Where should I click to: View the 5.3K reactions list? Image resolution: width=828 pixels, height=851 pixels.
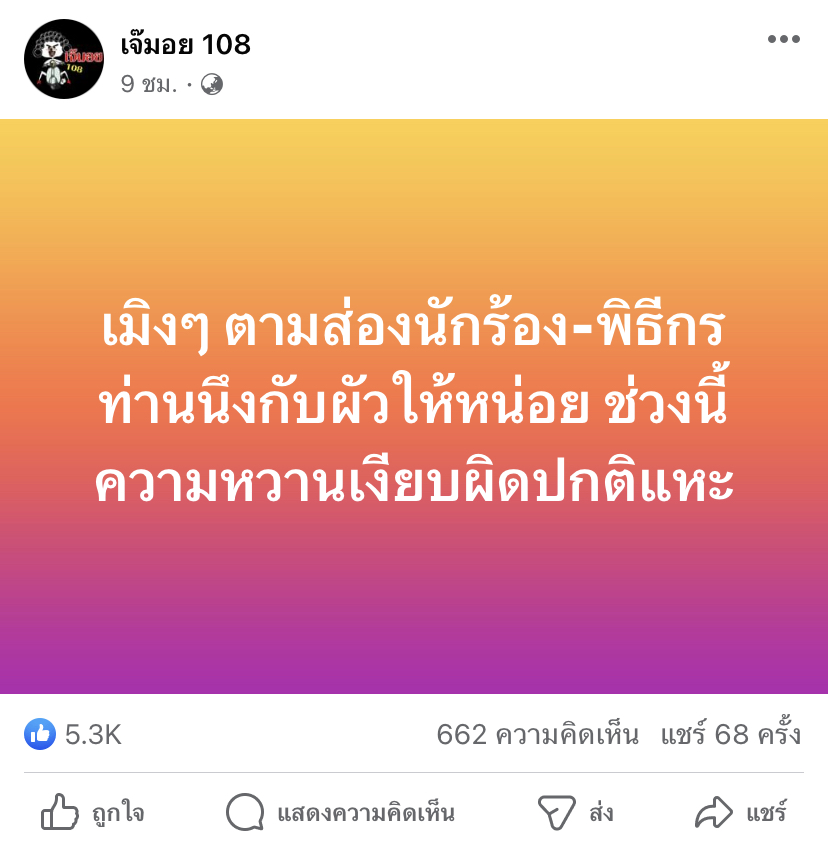pyautogui.click(x=73, y=735)
